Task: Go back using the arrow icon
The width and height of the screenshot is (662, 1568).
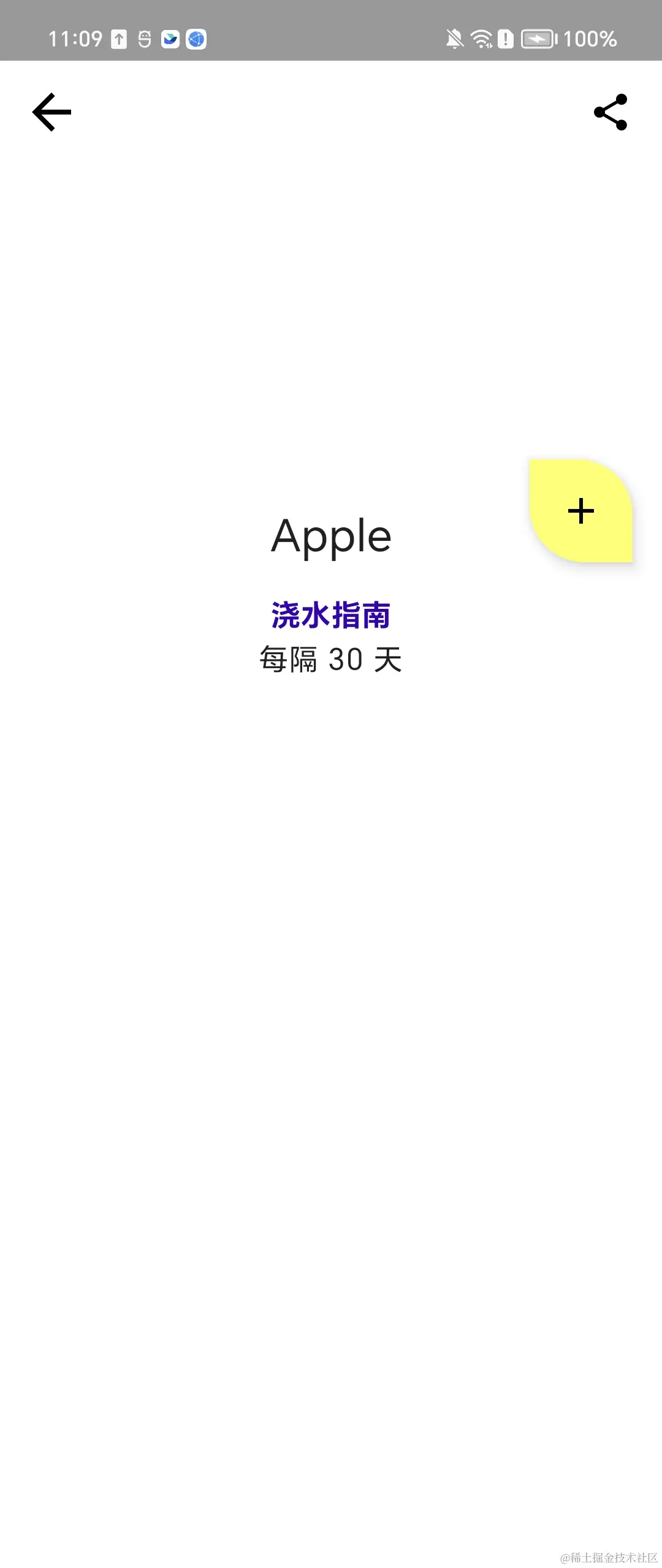Action: pos(51,112)
